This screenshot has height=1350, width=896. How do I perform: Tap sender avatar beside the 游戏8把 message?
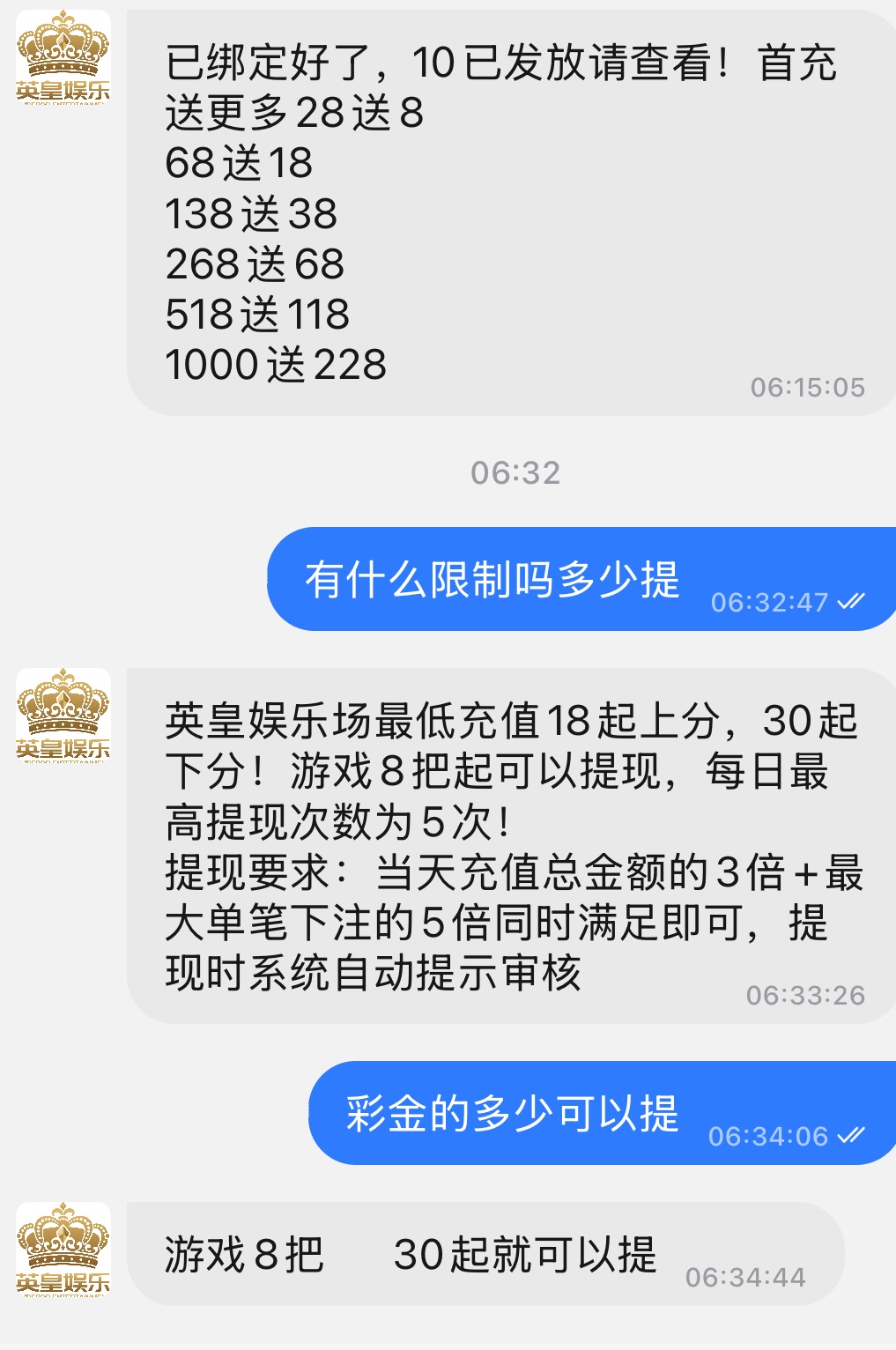pos(63,1250)
